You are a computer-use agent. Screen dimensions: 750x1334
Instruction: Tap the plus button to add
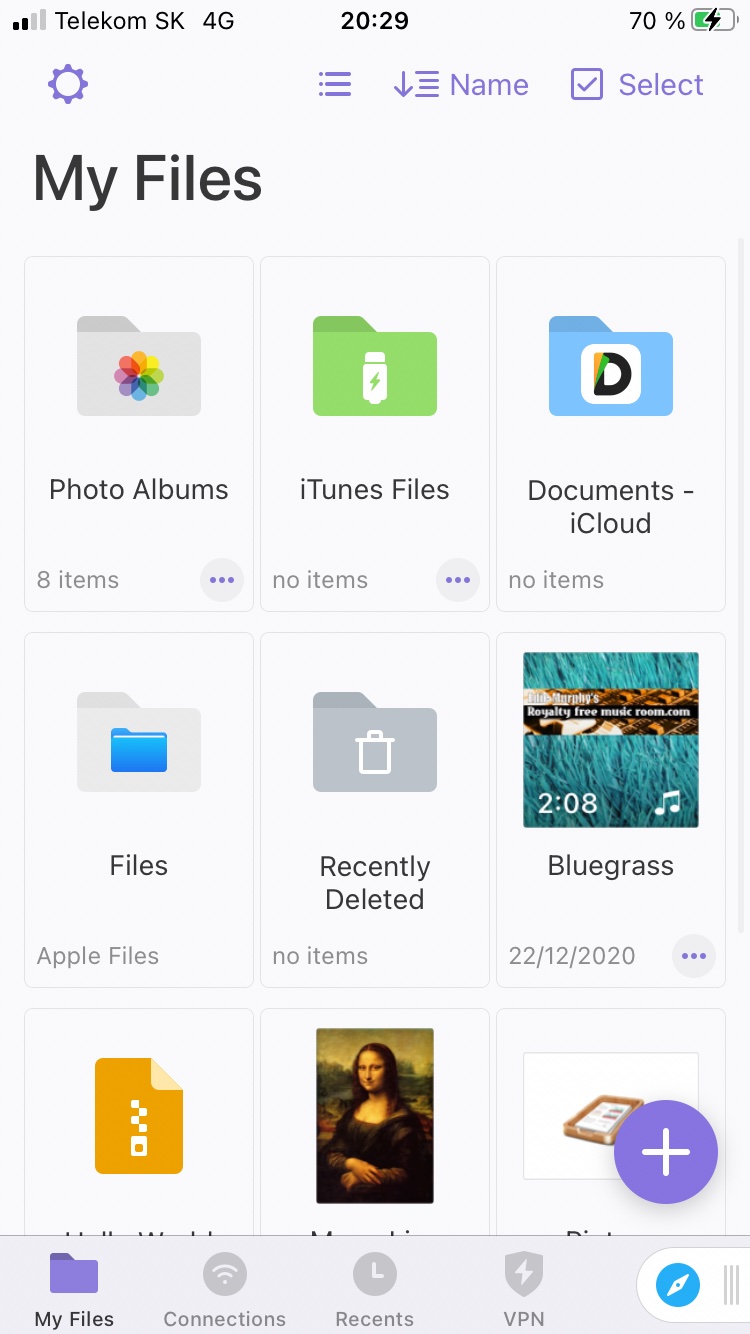tap(666, 1153)
